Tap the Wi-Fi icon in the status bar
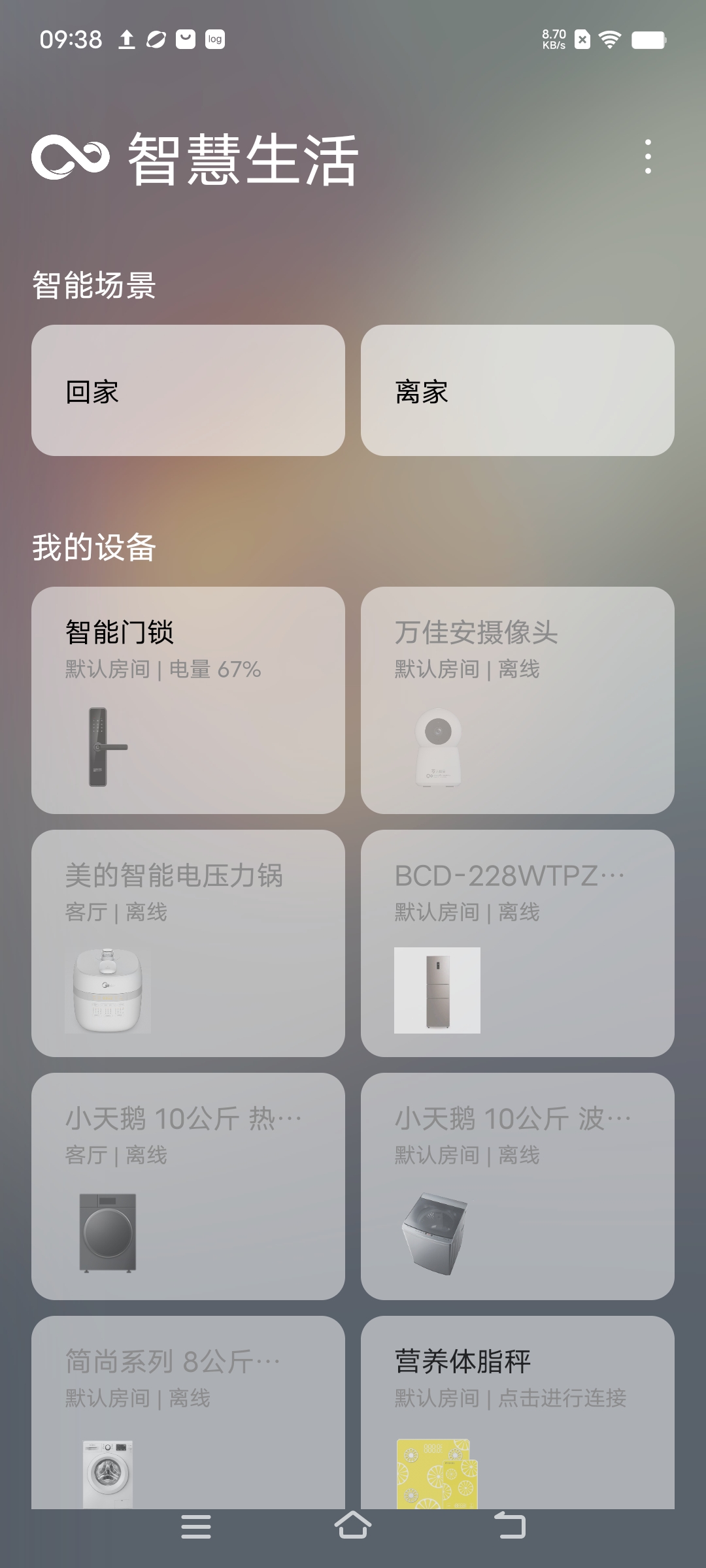Image resolution: width=706 pixels, height=1568 pixels. coord(609,41)
